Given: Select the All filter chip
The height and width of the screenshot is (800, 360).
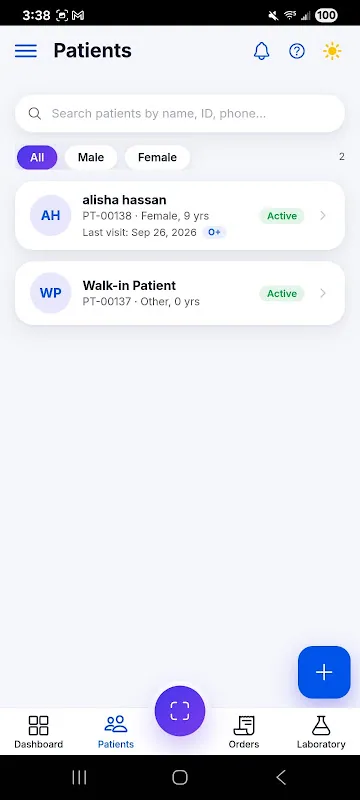Looking at the screenshot, I should point(37,157).
